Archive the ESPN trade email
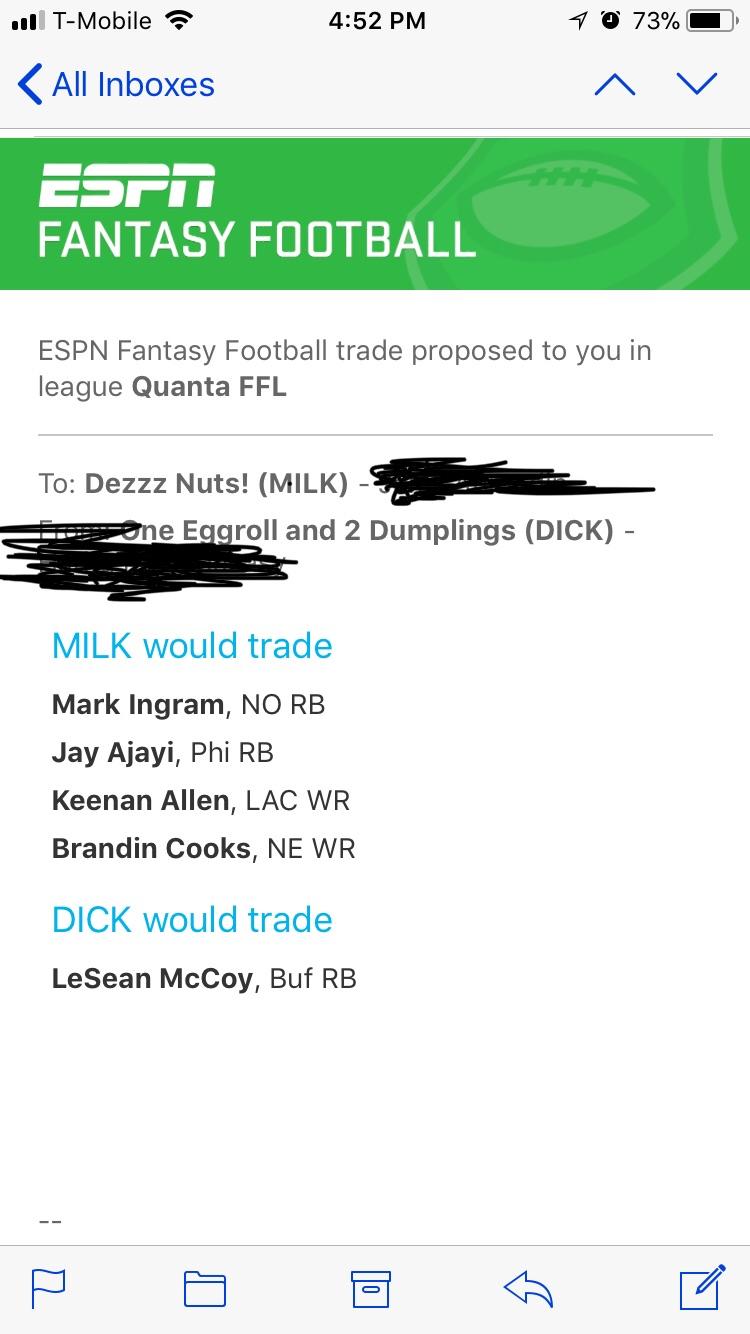 pyautogui.click(x=372, y=1289)
